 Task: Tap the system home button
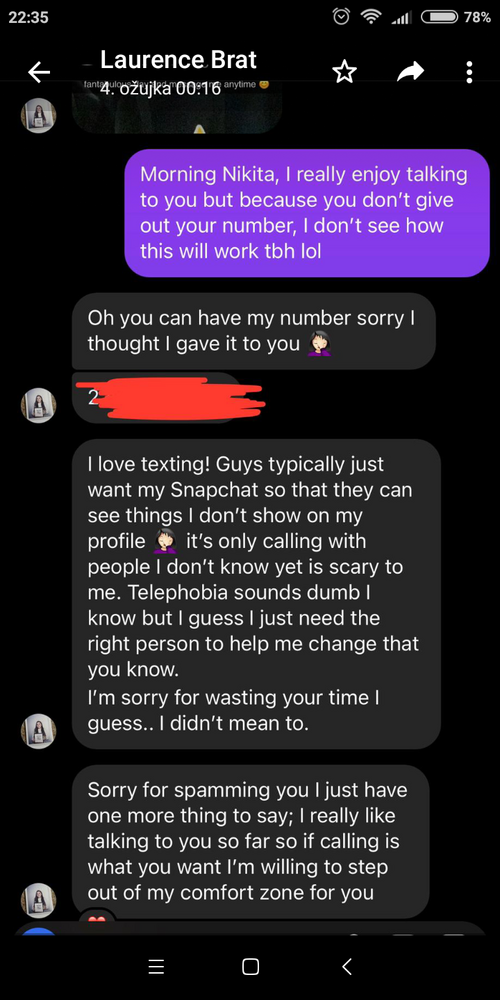[x=251, y=967]
